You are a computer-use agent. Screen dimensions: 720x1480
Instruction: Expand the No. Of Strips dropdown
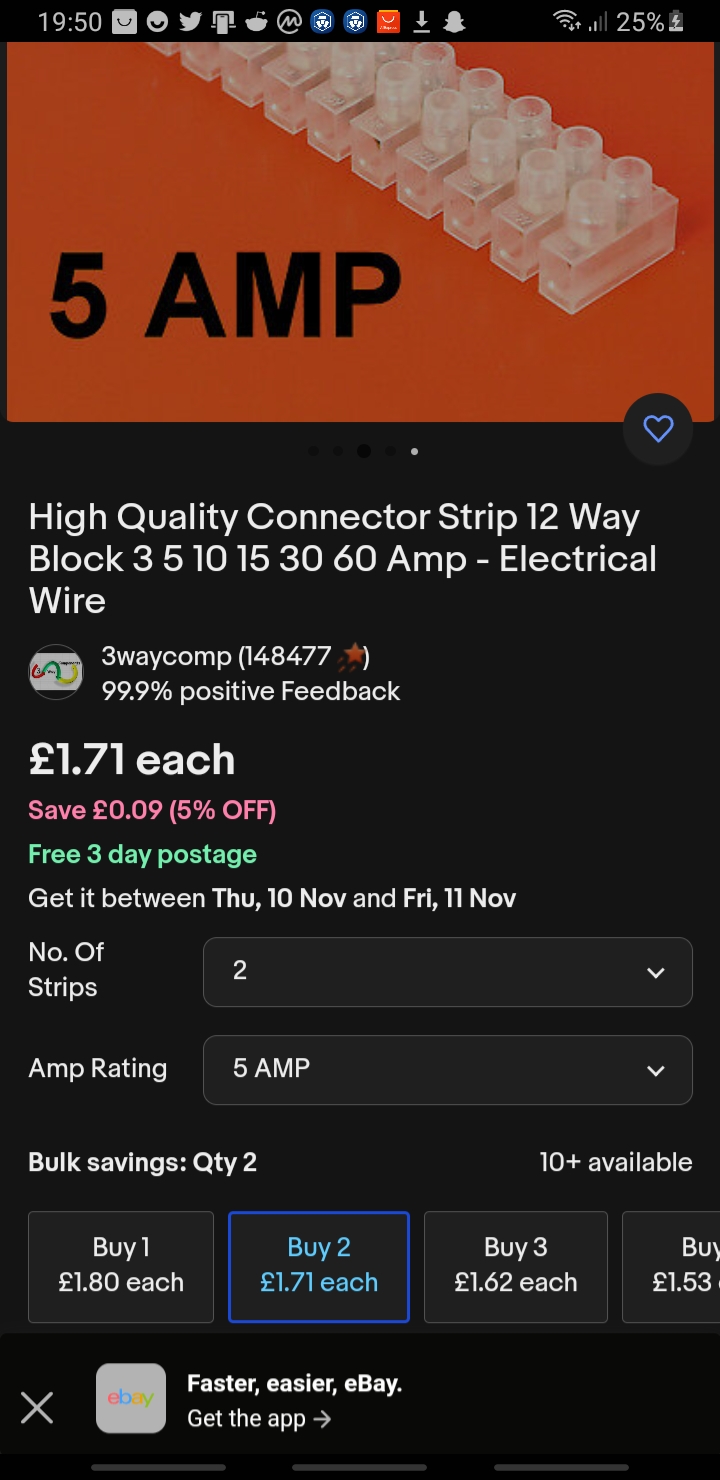click(x=447, y=972)
